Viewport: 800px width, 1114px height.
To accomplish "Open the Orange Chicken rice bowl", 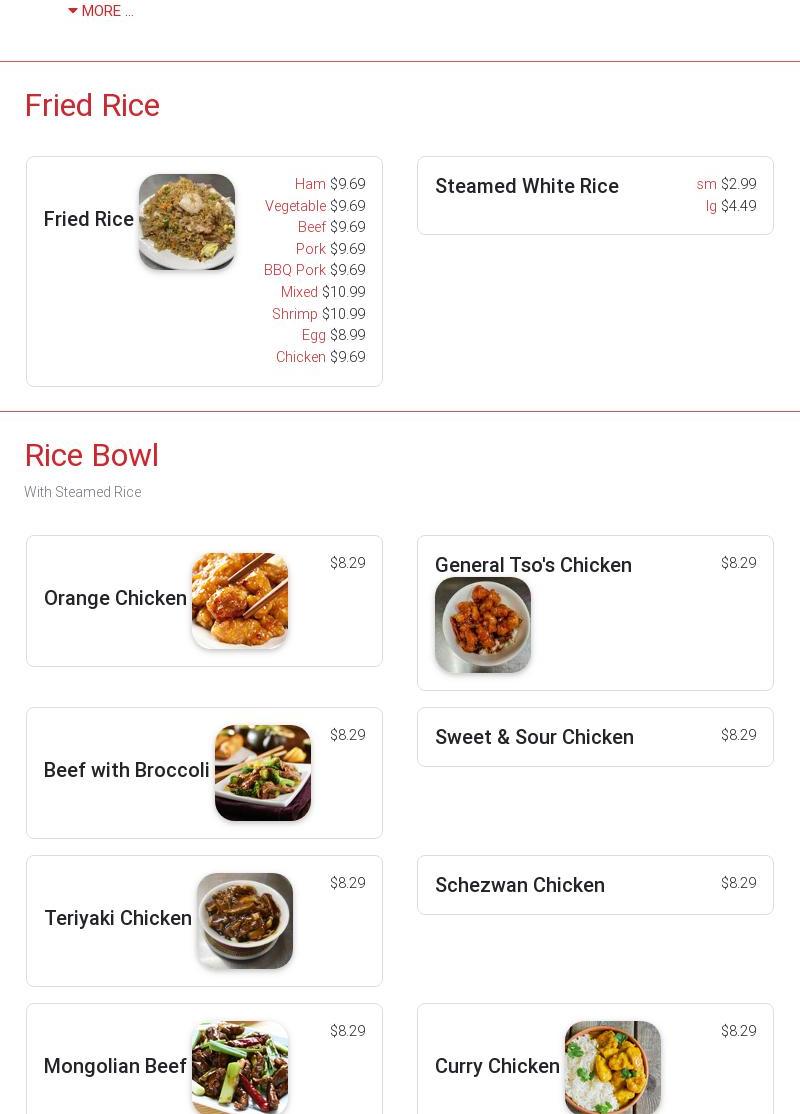I will click(116, 598).
